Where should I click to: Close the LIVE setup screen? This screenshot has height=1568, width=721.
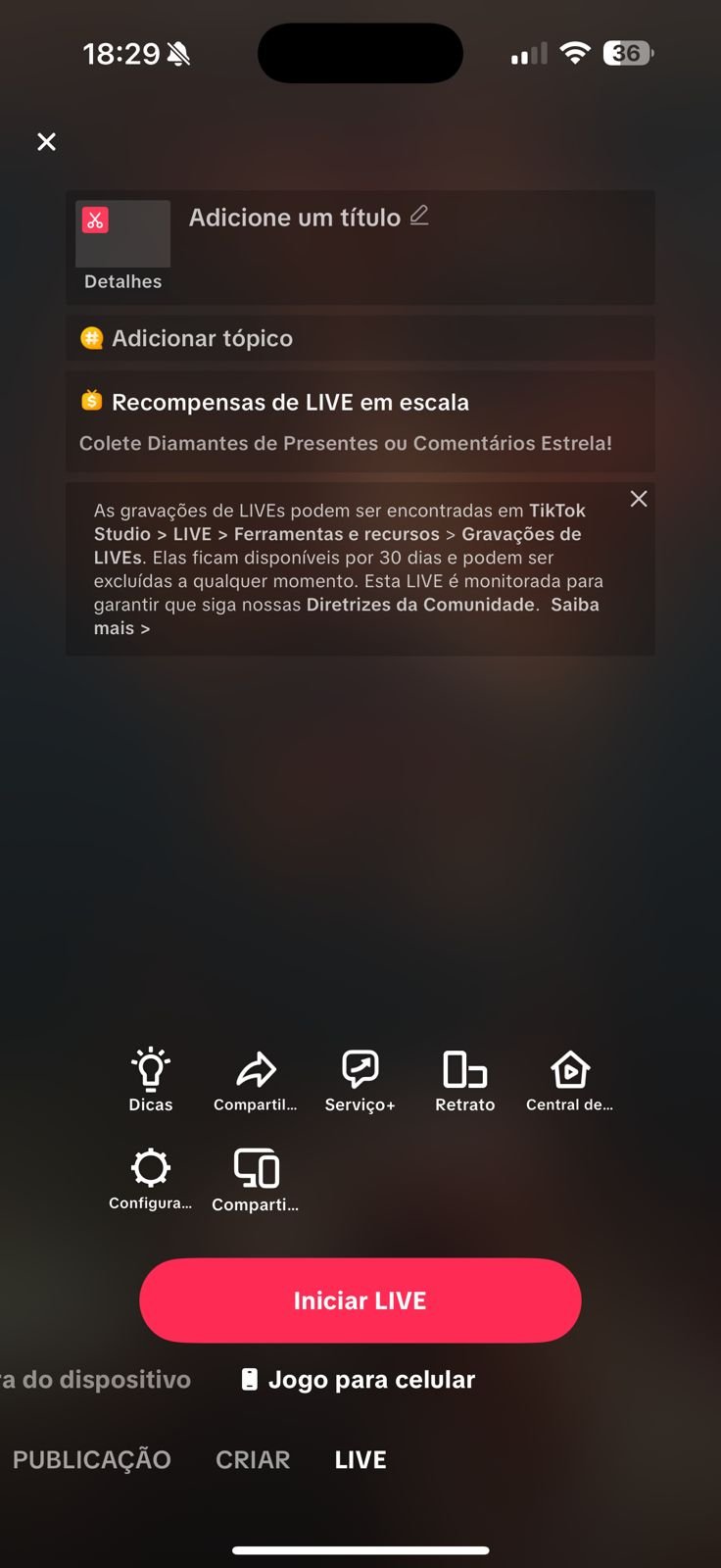point(46,142)
